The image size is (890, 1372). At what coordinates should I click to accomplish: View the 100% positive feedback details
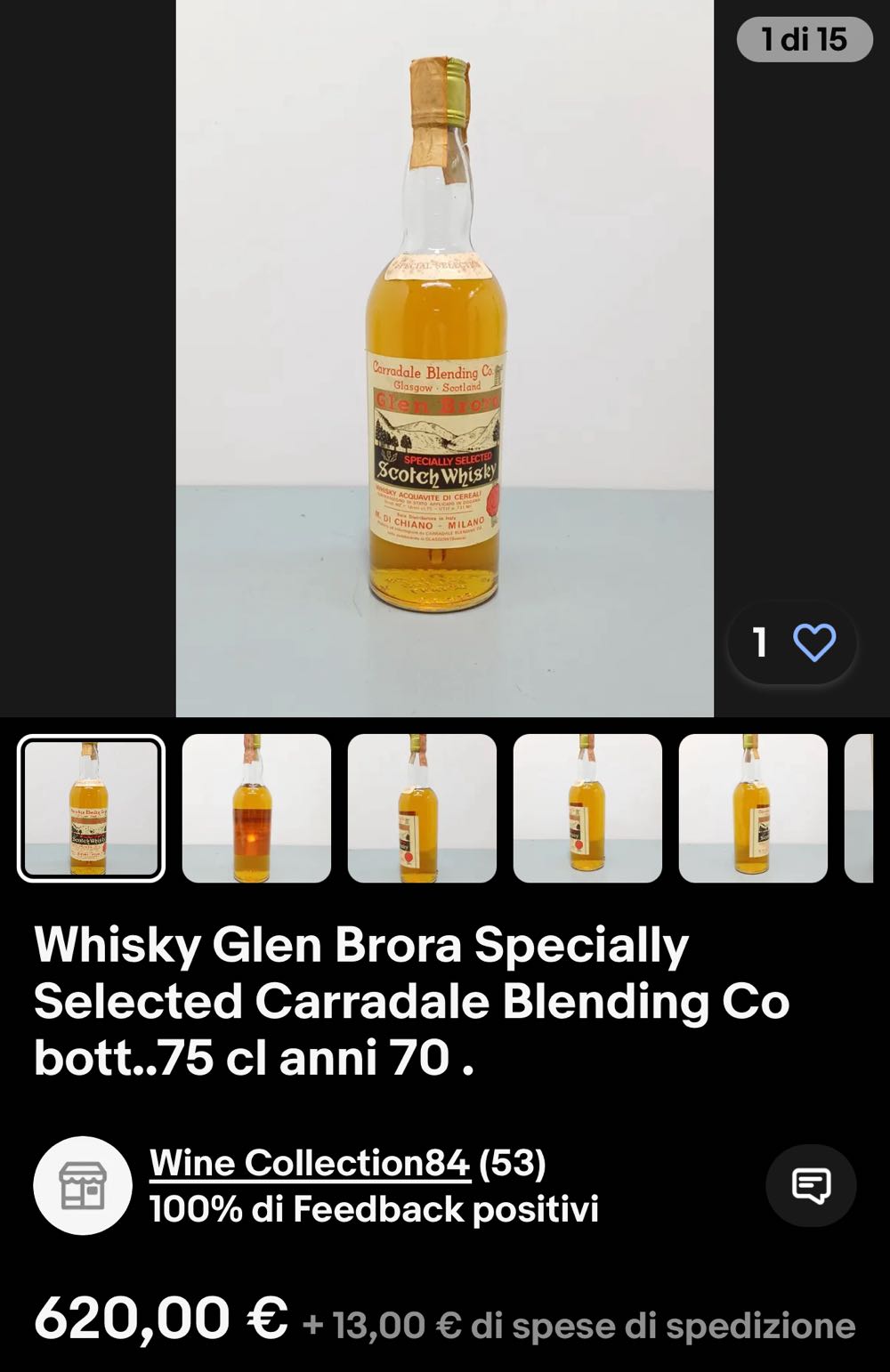[375, 1209]
